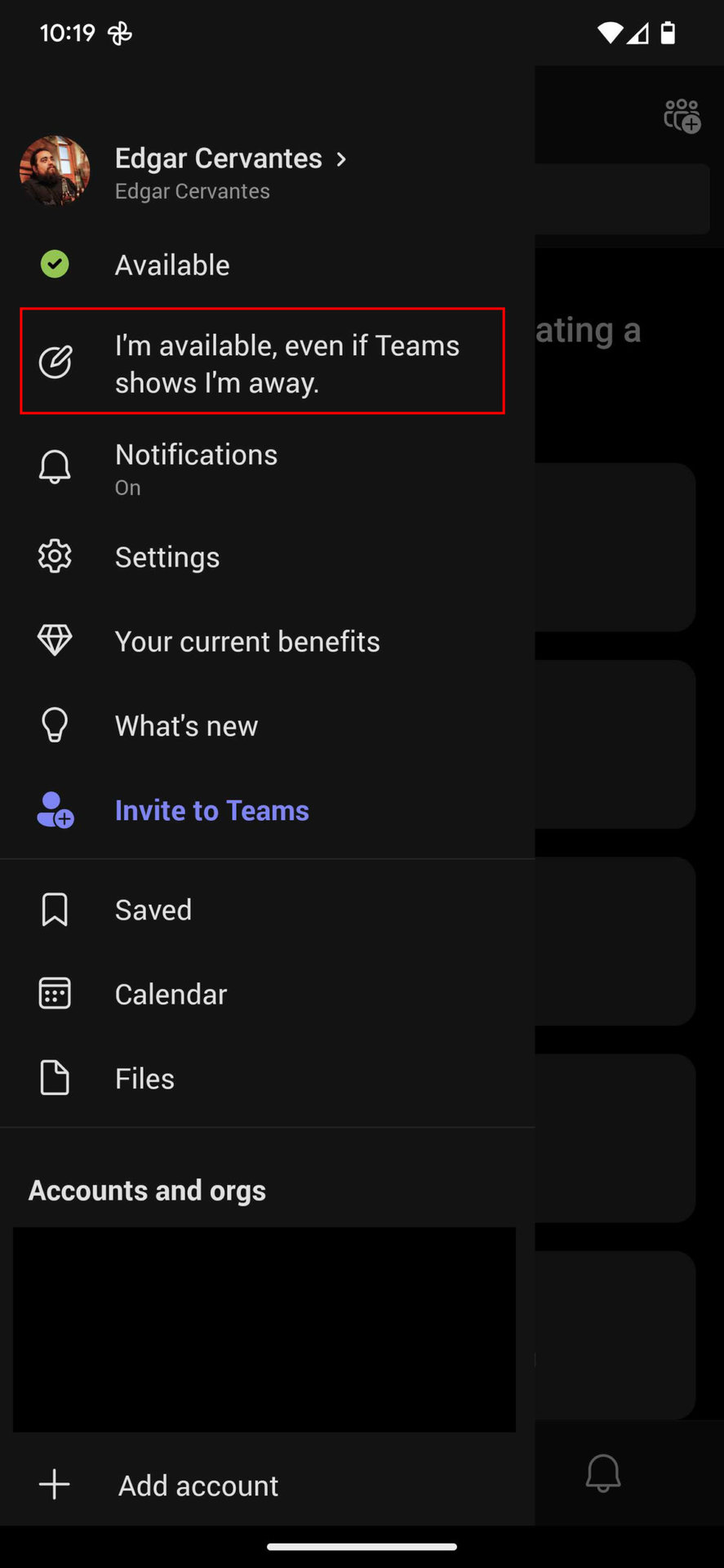The height and width of the screenshot is (1568, 724).
Task: Open Saved items
Action: pos(153,910)
